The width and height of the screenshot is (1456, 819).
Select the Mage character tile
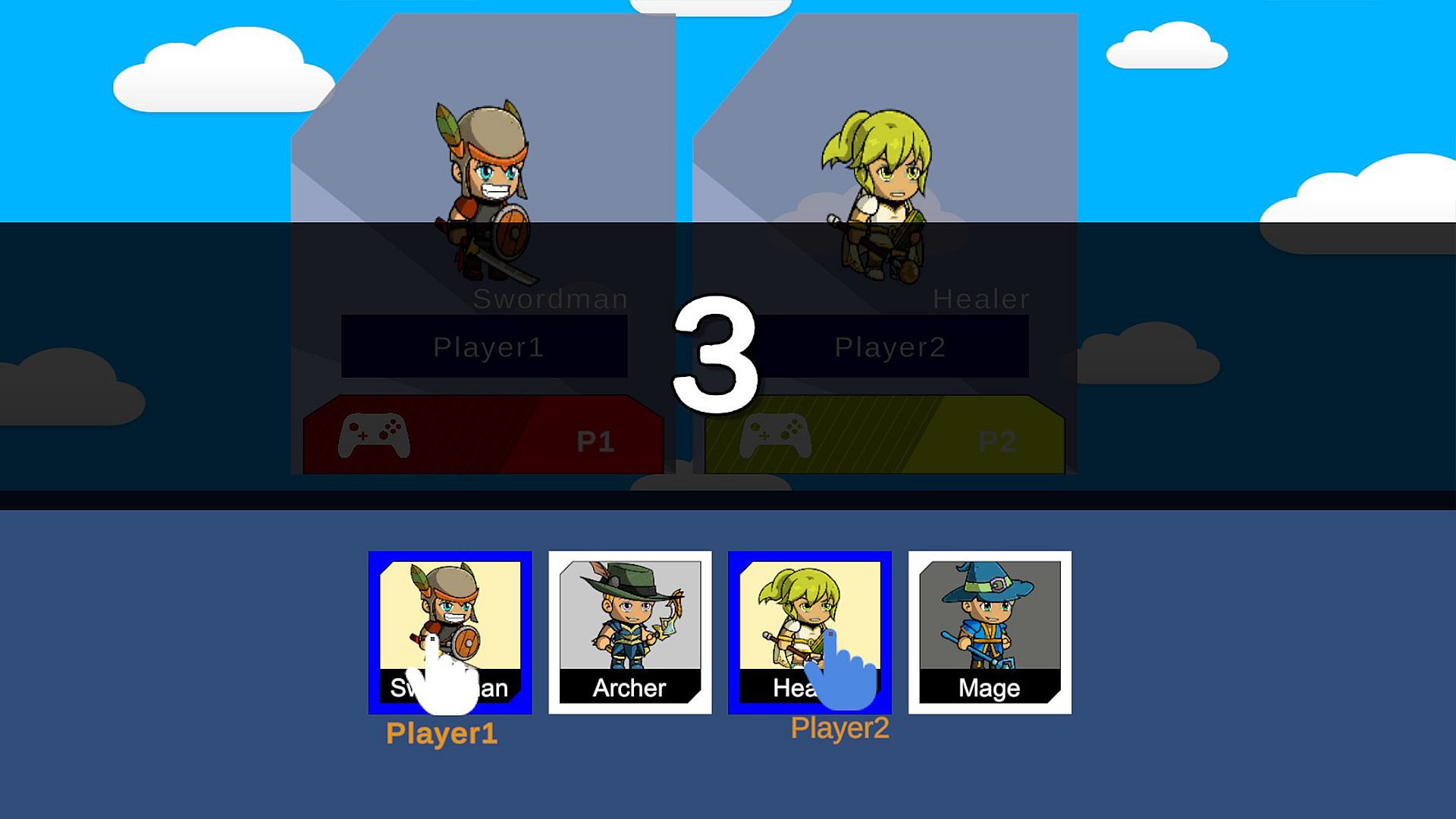pyautogui.click(x=990, y=632)
